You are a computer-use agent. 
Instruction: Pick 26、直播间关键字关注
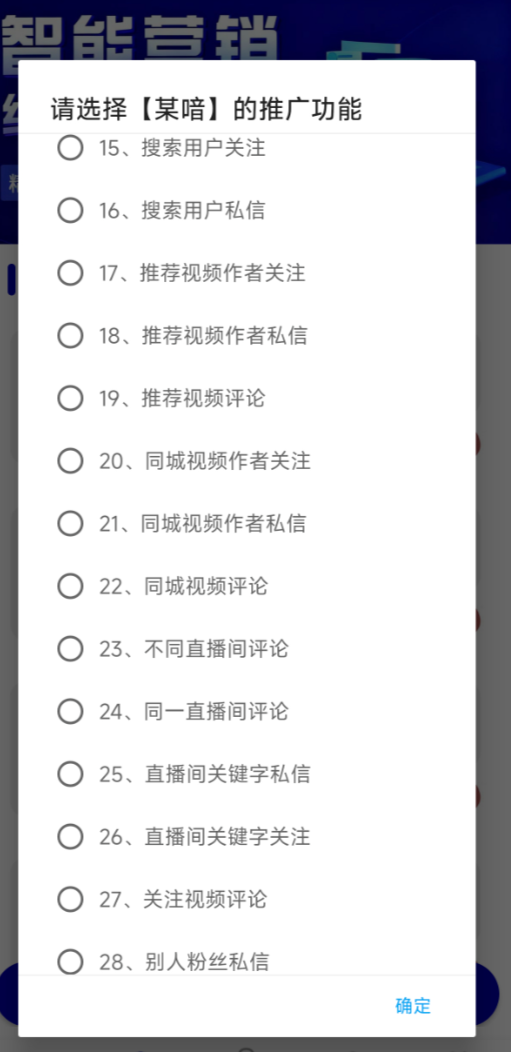pyautogui.click(x=247, y=837)
